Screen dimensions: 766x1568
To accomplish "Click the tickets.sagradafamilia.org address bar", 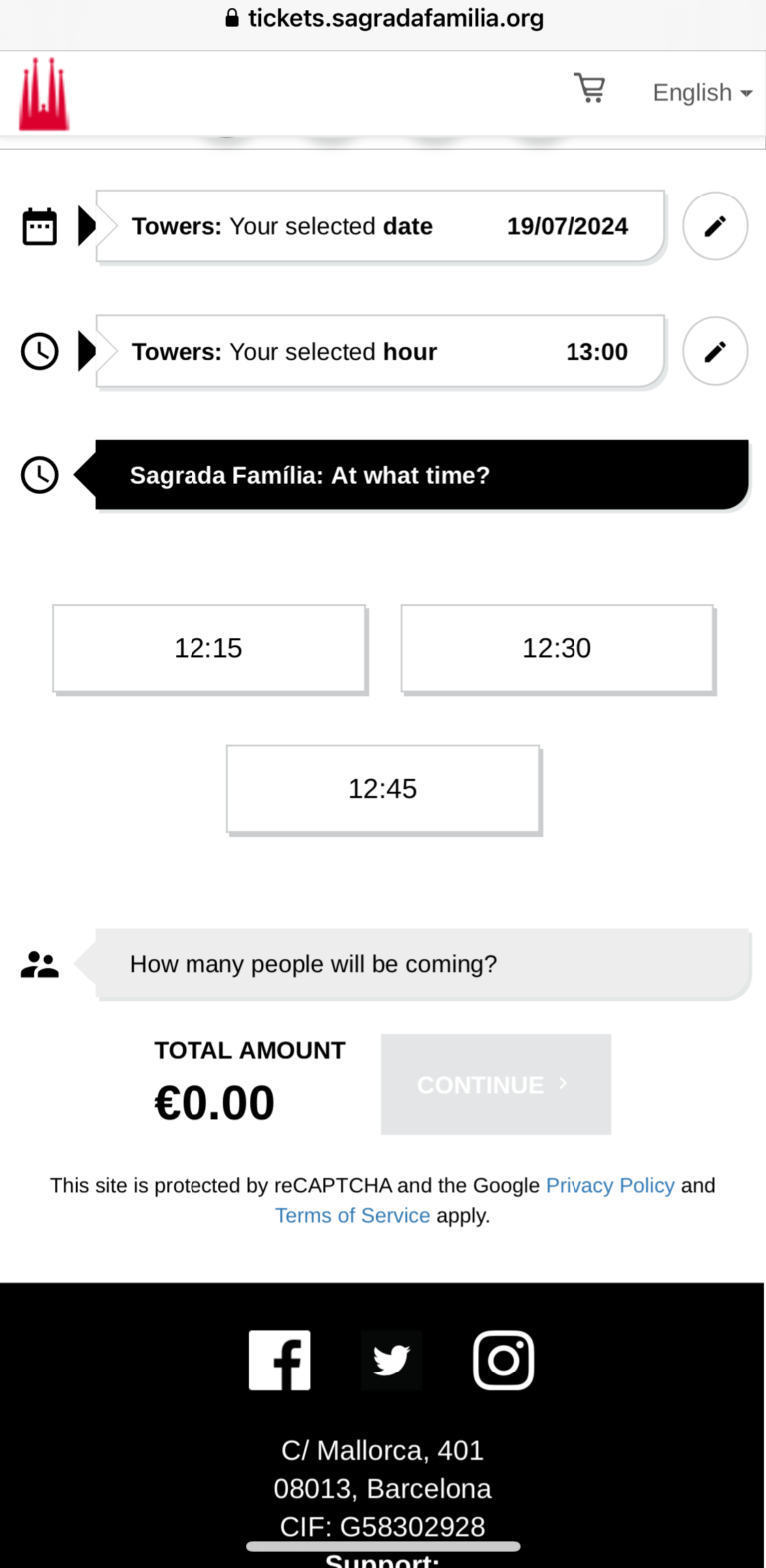I will (383, 18).
